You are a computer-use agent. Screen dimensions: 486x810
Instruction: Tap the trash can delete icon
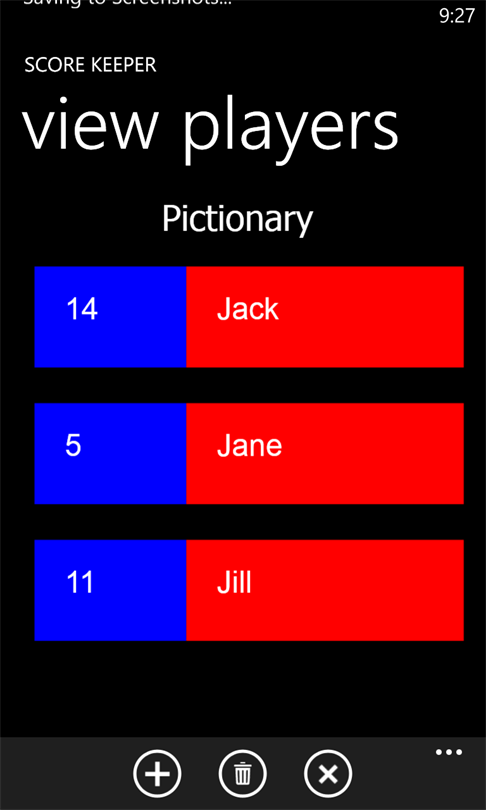(x=242, y=774)
